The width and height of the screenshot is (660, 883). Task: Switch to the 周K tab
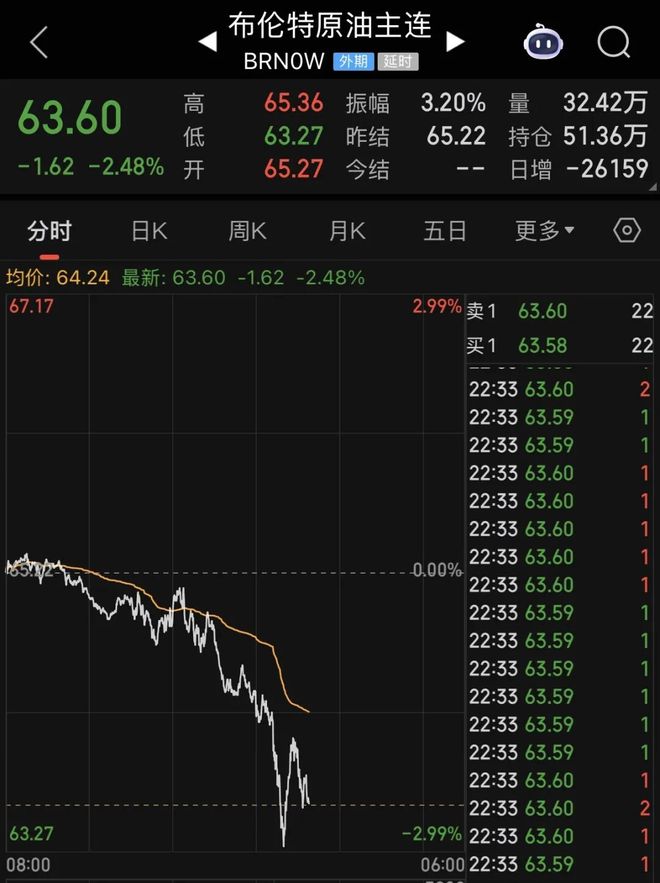pyautogui.click(x=247, y=231)
